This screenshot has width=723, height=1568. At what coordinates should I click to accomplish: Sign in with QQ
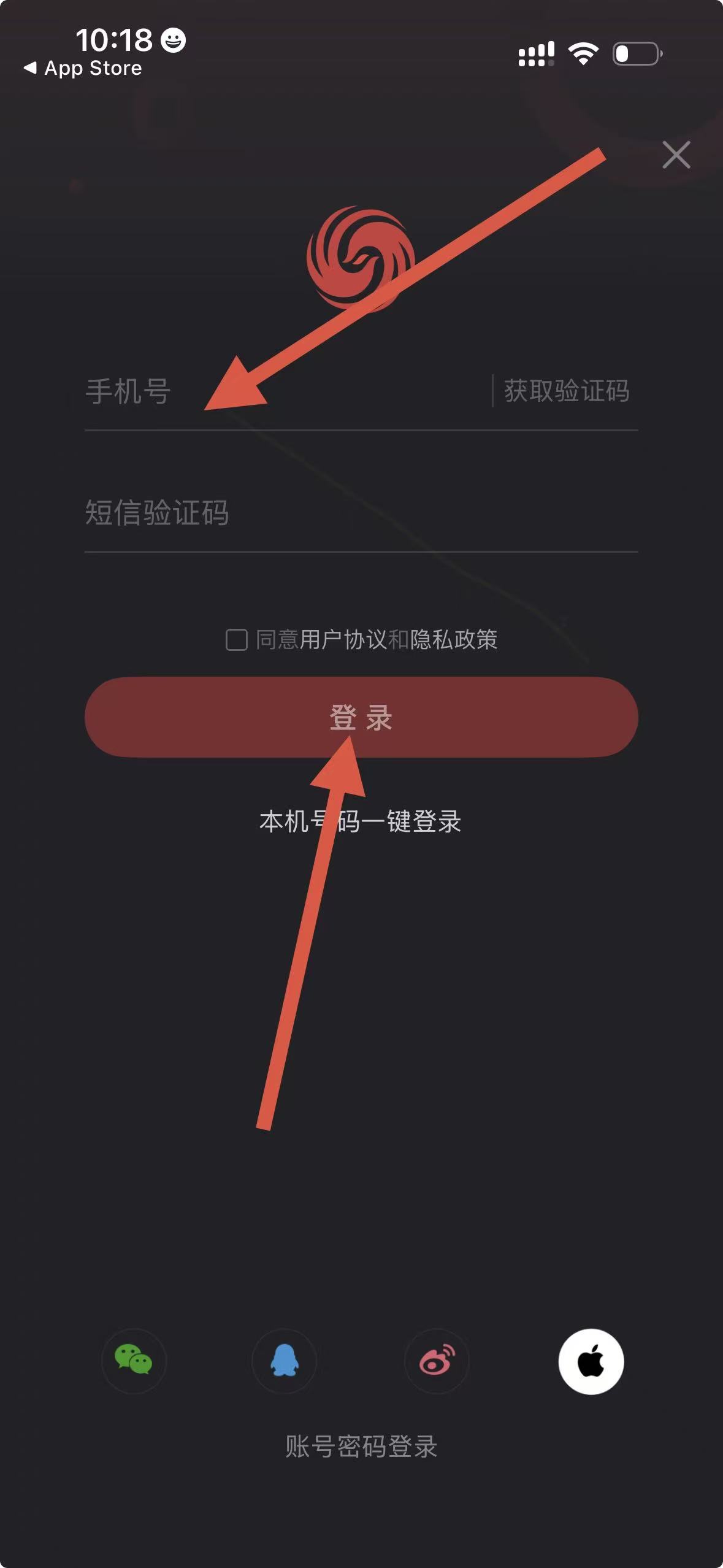pyautogui.click(x=285, y=1361)
